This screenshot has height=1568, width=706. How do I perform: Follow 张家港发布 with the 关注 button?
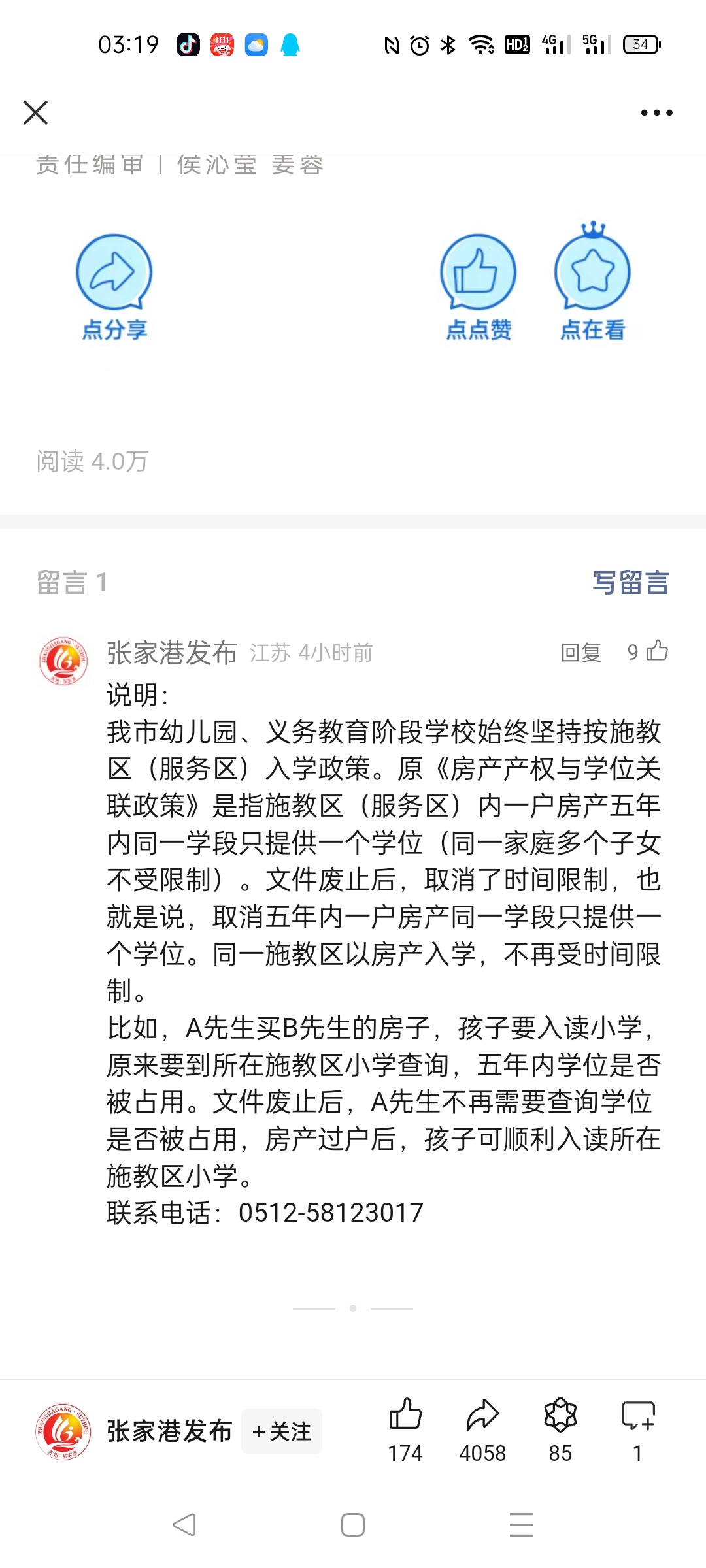(x=282, y=1431)
